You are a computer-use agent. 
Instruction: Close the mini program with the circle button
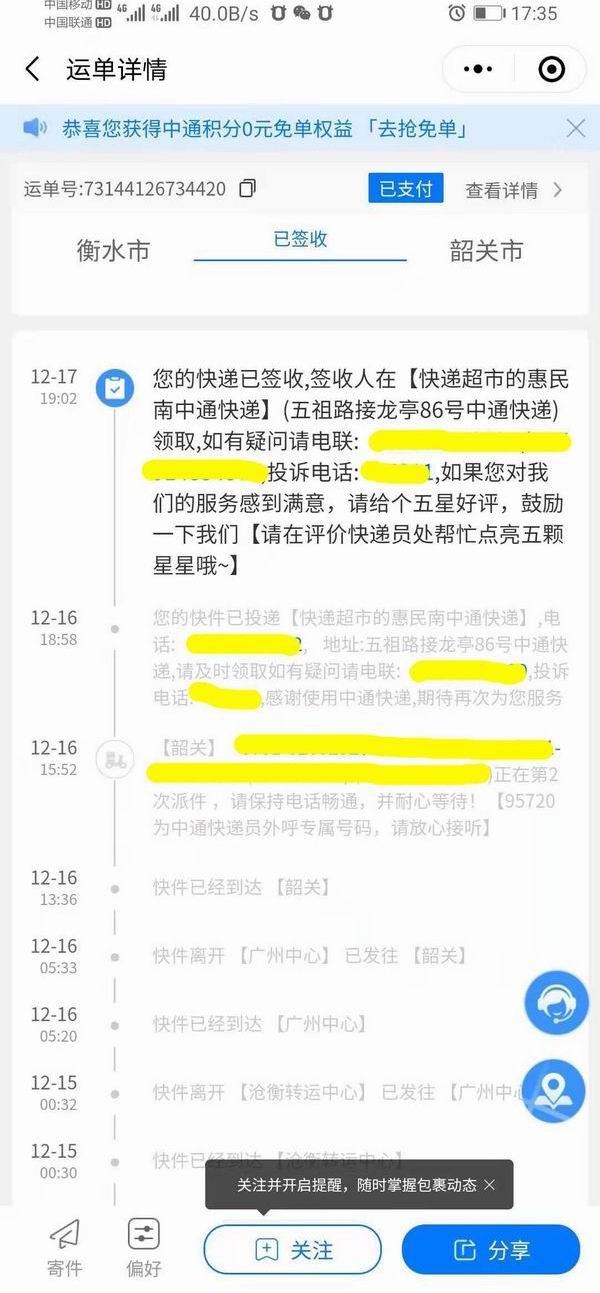pos(551,69)
